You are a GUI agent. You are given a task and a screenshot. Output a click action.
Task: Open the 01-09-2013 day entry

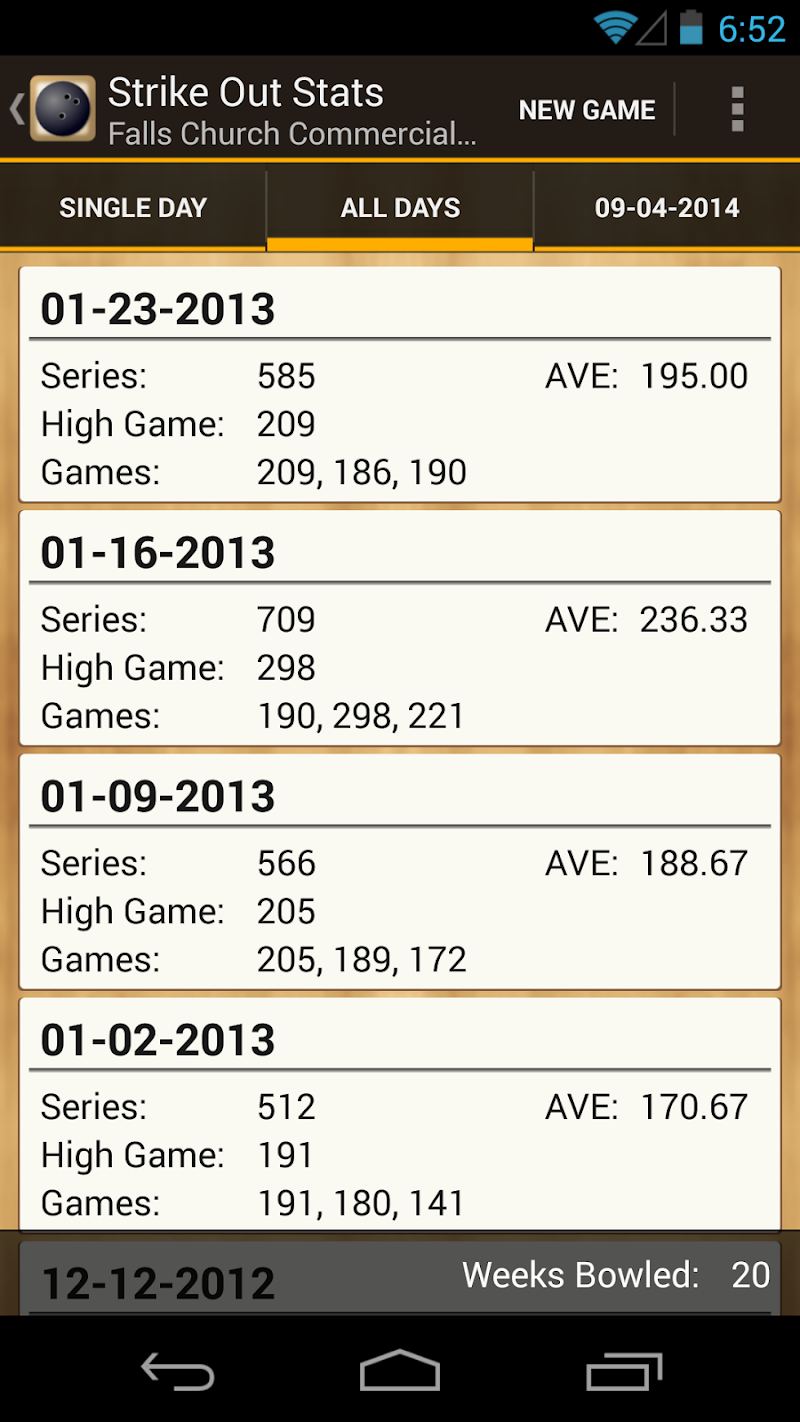coord(400,872)
